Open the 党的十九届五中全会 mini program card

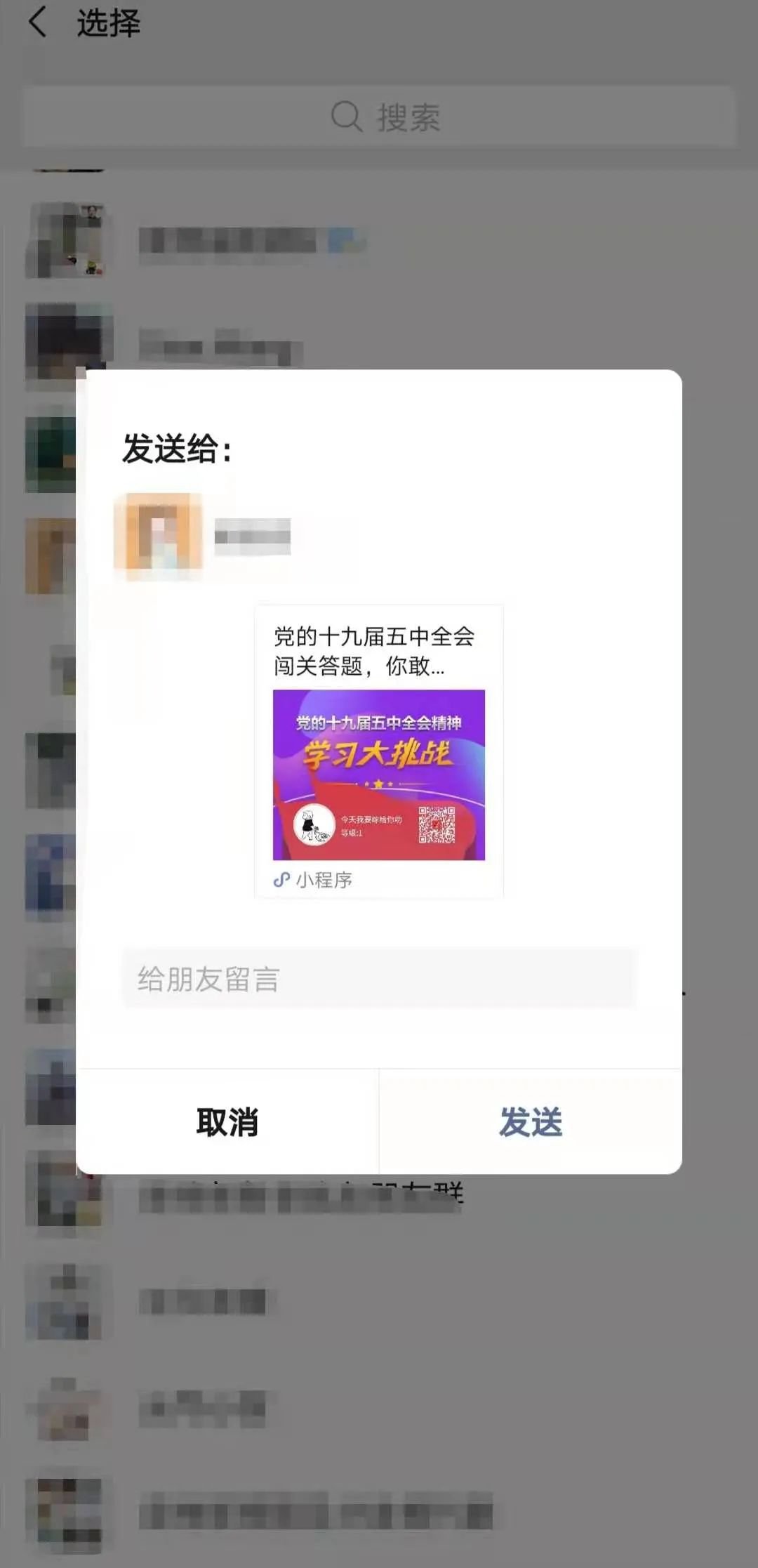378,751
